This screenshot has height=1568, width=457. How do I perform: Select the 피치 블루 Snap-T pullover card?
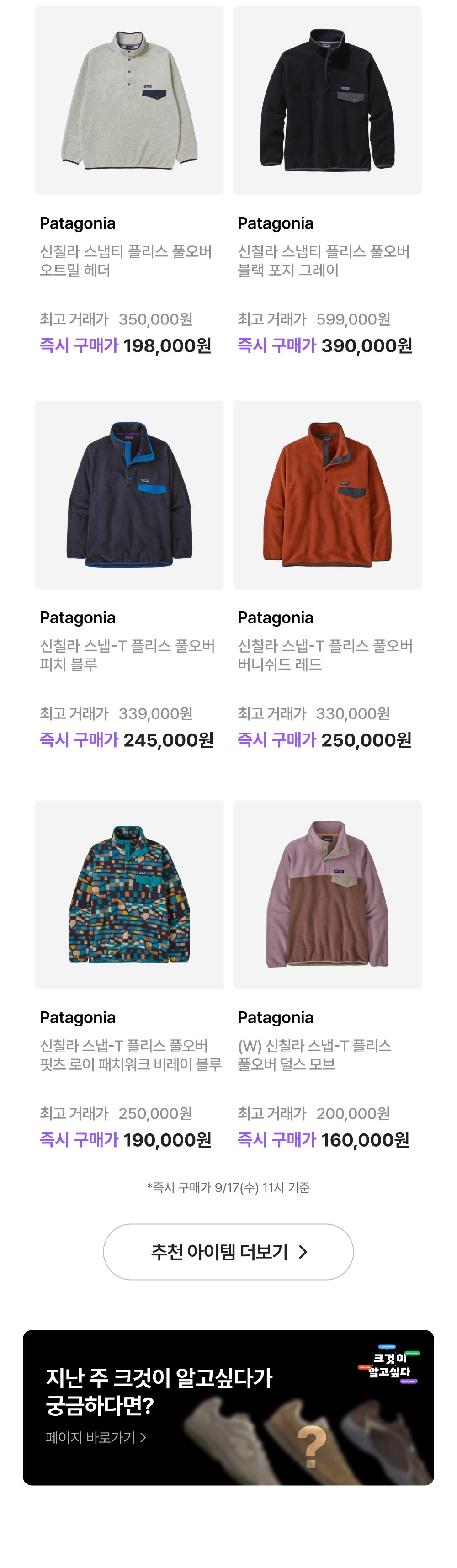click(129, 495)
